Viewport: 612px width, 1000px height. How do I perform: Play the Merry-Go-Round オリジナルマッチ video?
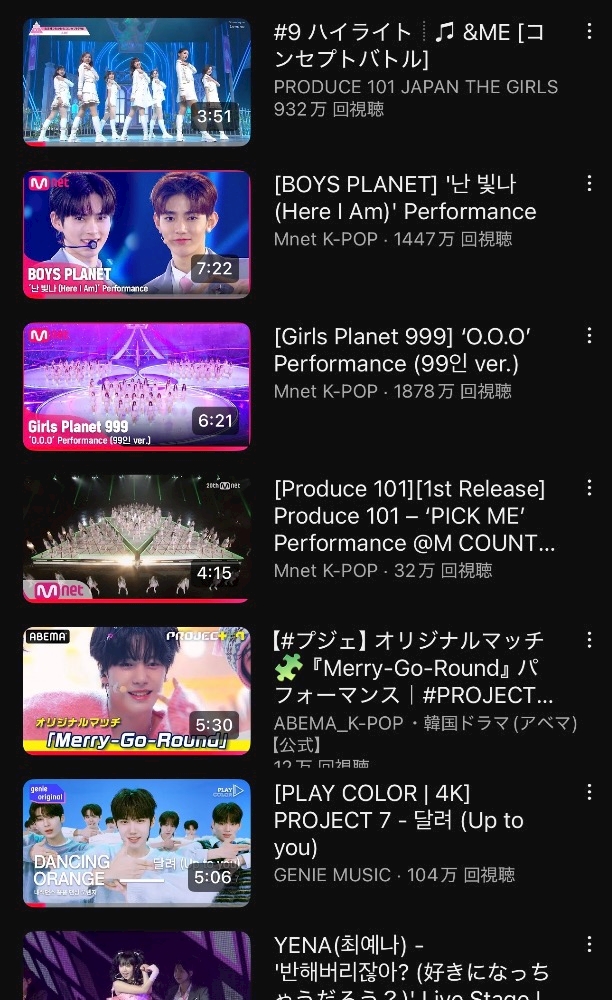137,690
